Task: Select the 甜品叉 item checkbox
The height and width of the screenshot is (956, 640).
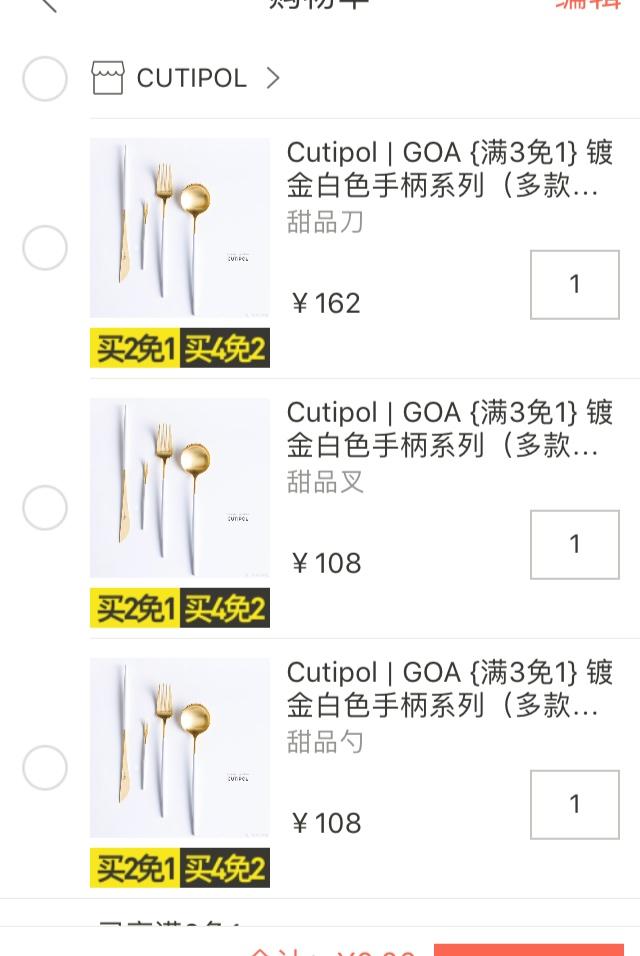Action: (45, 508)
